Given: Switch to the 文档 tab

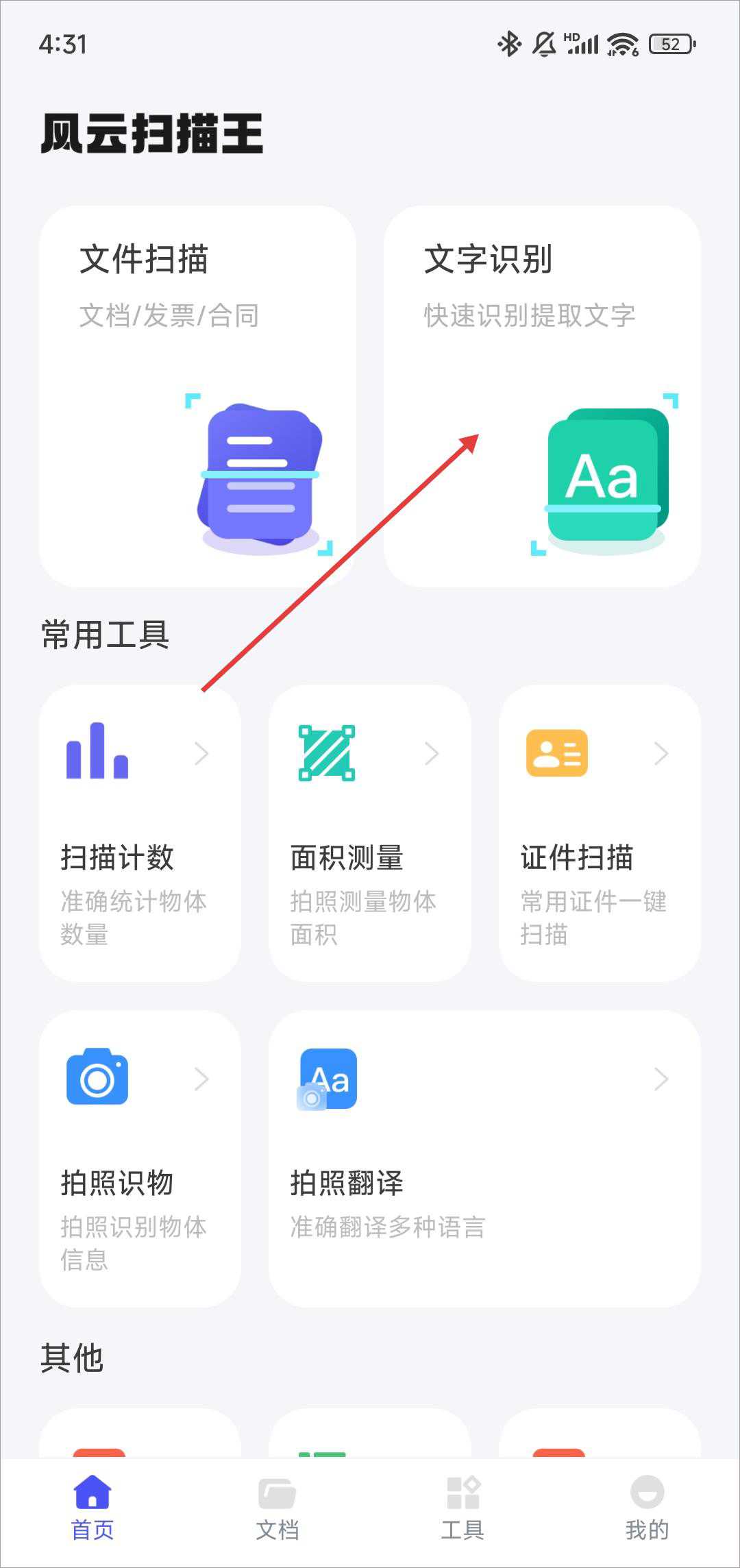Looking at the screenshot, I should click(277, 1509).
